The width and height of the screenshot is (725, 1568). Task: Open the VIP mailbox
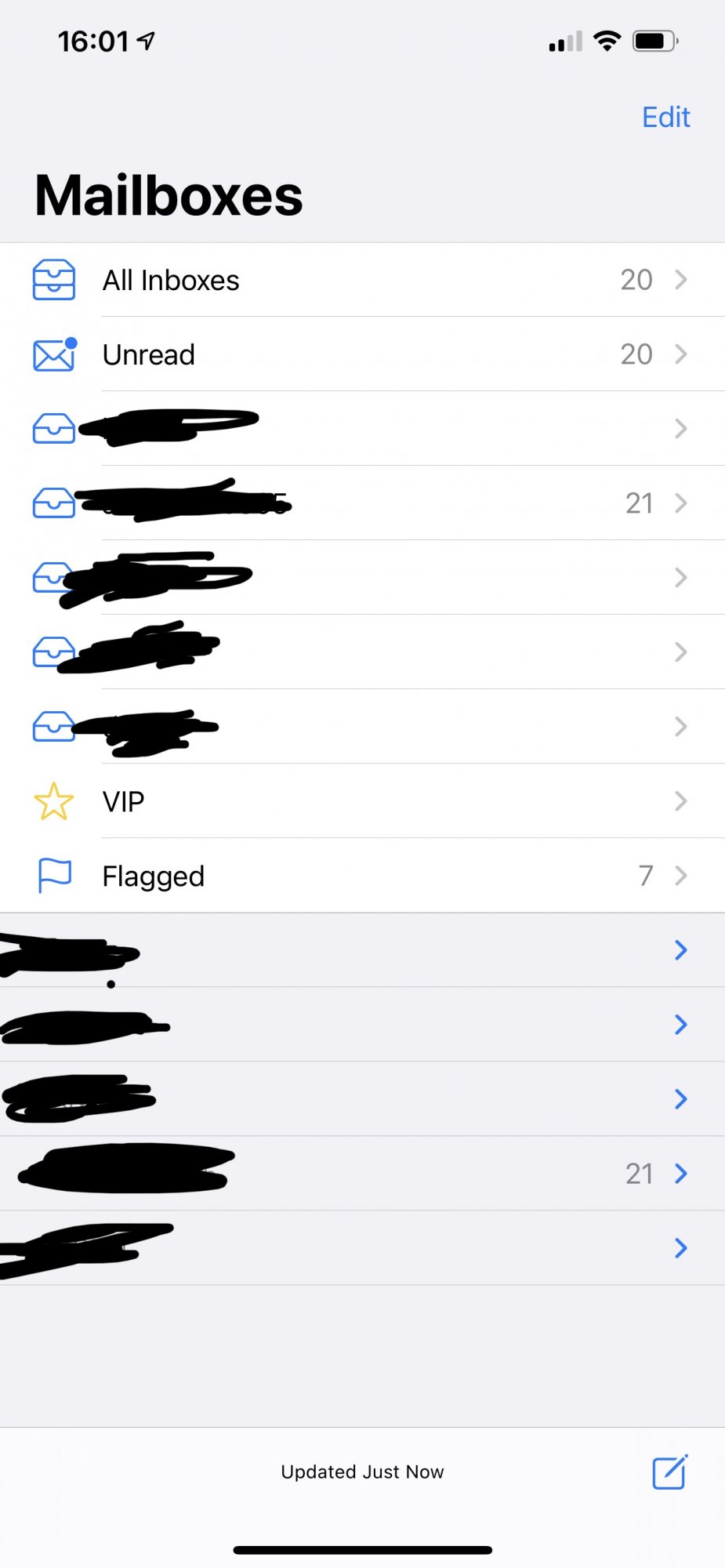click(x=361, y=801)
